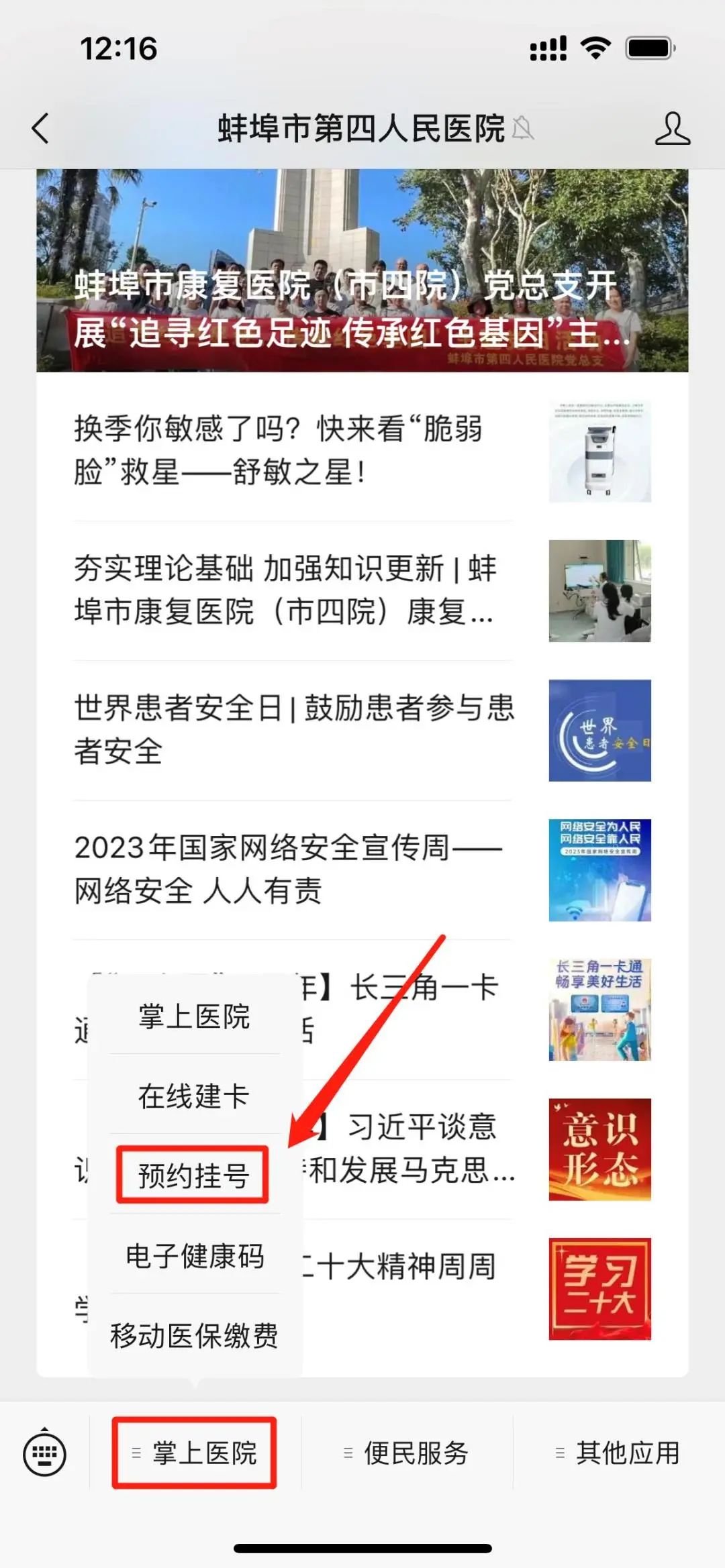This screenshot has width=725, height=1568.
Task: Open the 学习二十大 article thumbnail
Action: pyautogui.click(x=599, y=1288)
